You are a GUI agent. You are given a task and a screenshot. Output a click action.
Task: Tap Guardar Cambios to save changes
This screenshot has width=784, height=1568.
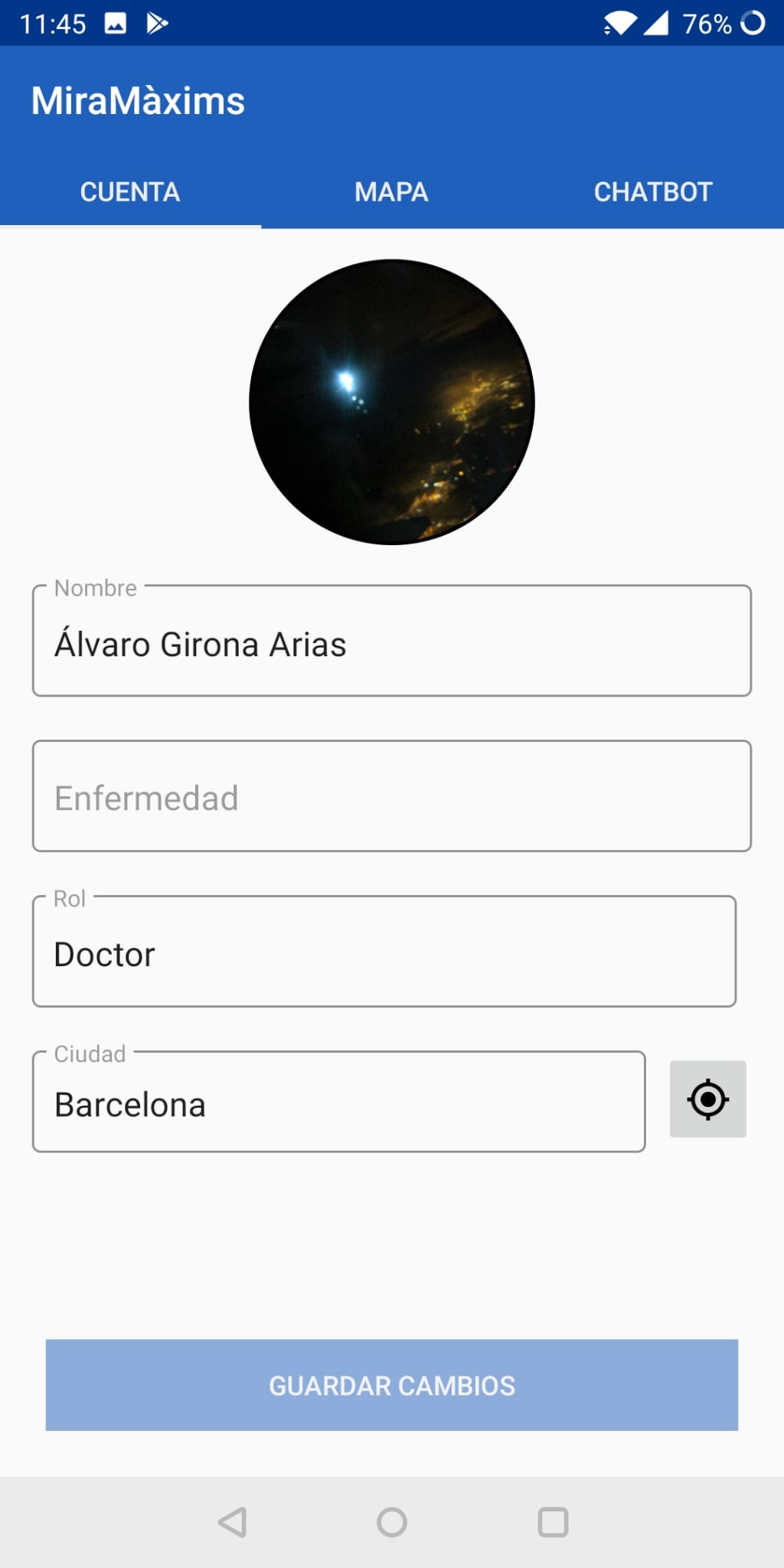391,1385
